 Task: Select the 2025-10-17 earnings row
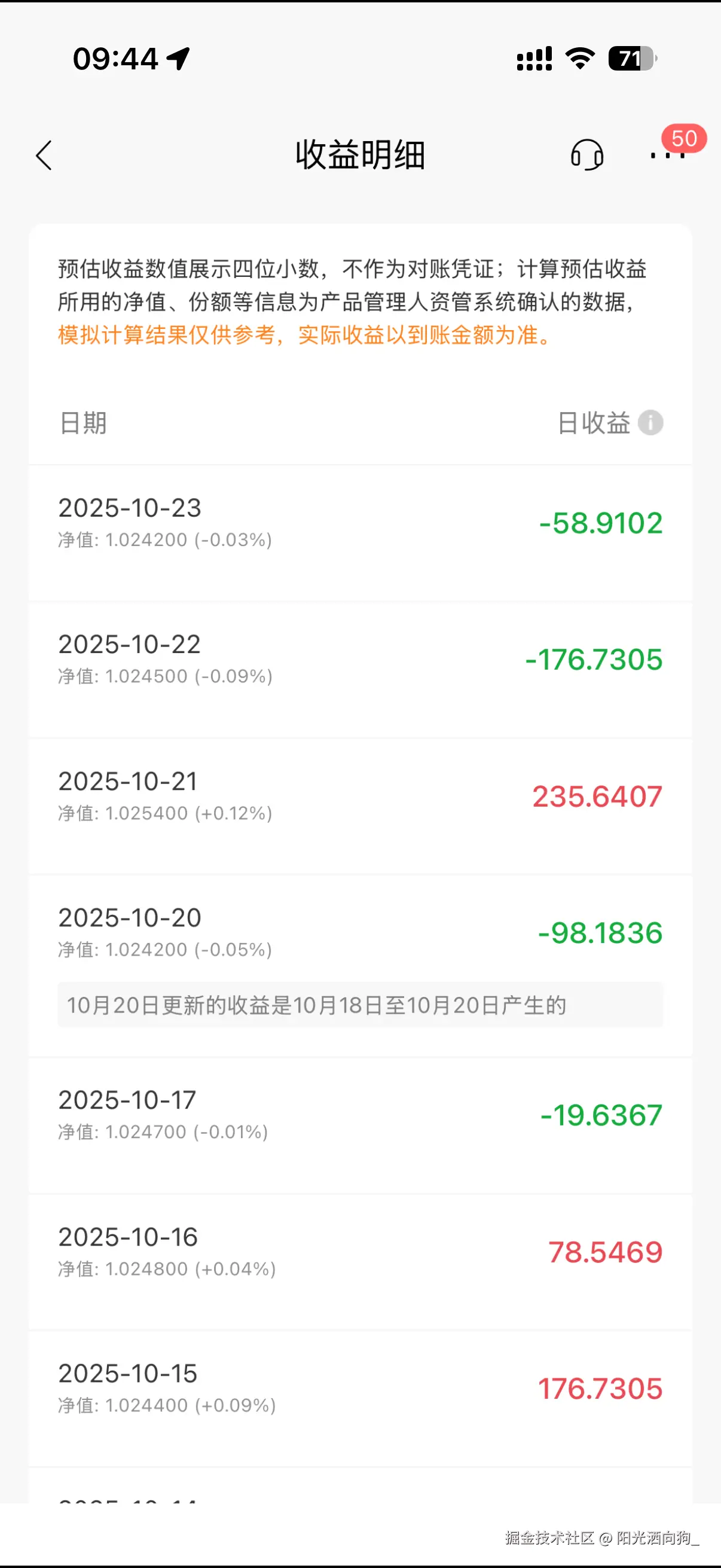click(360, 1116)
